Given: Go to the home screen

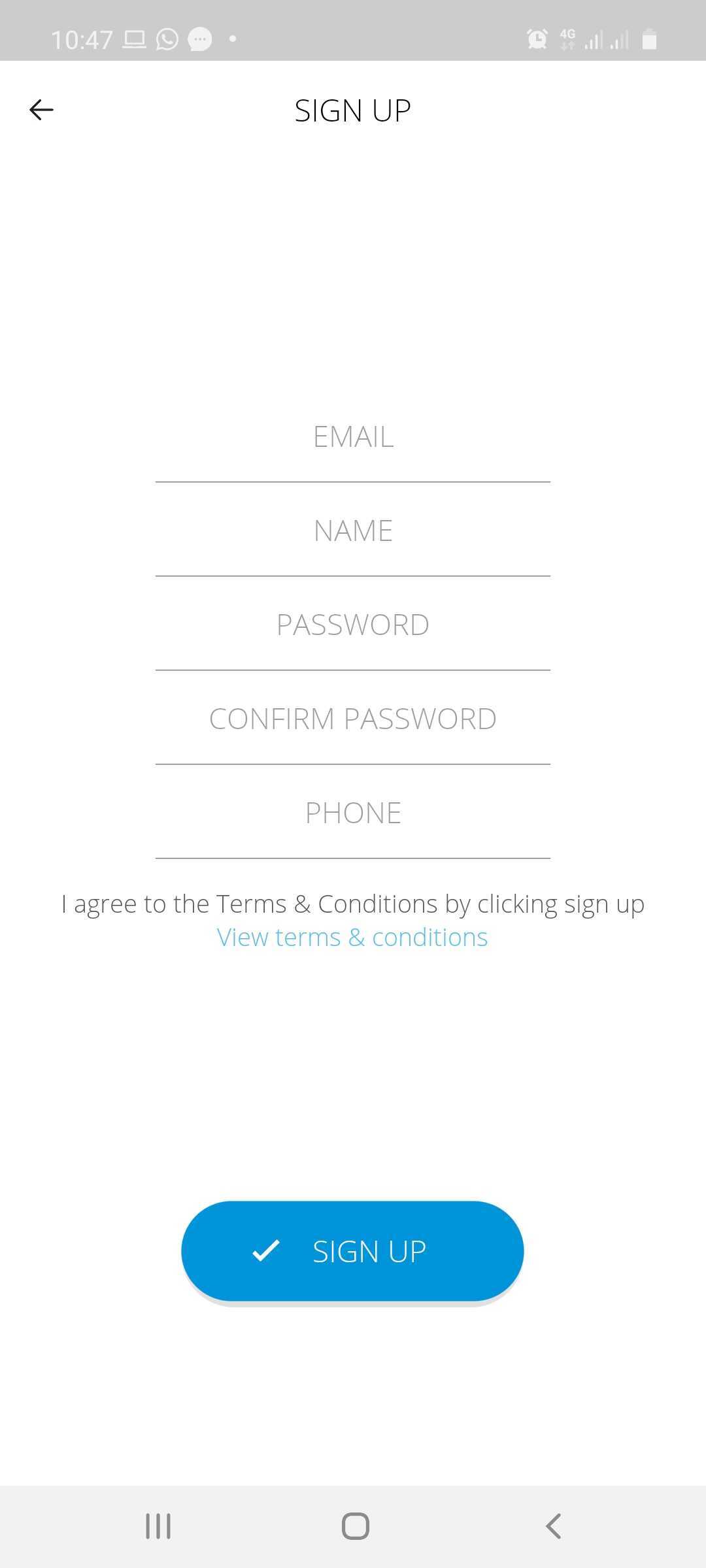Looking at the screenshot, I should [x=355, y=1527].
